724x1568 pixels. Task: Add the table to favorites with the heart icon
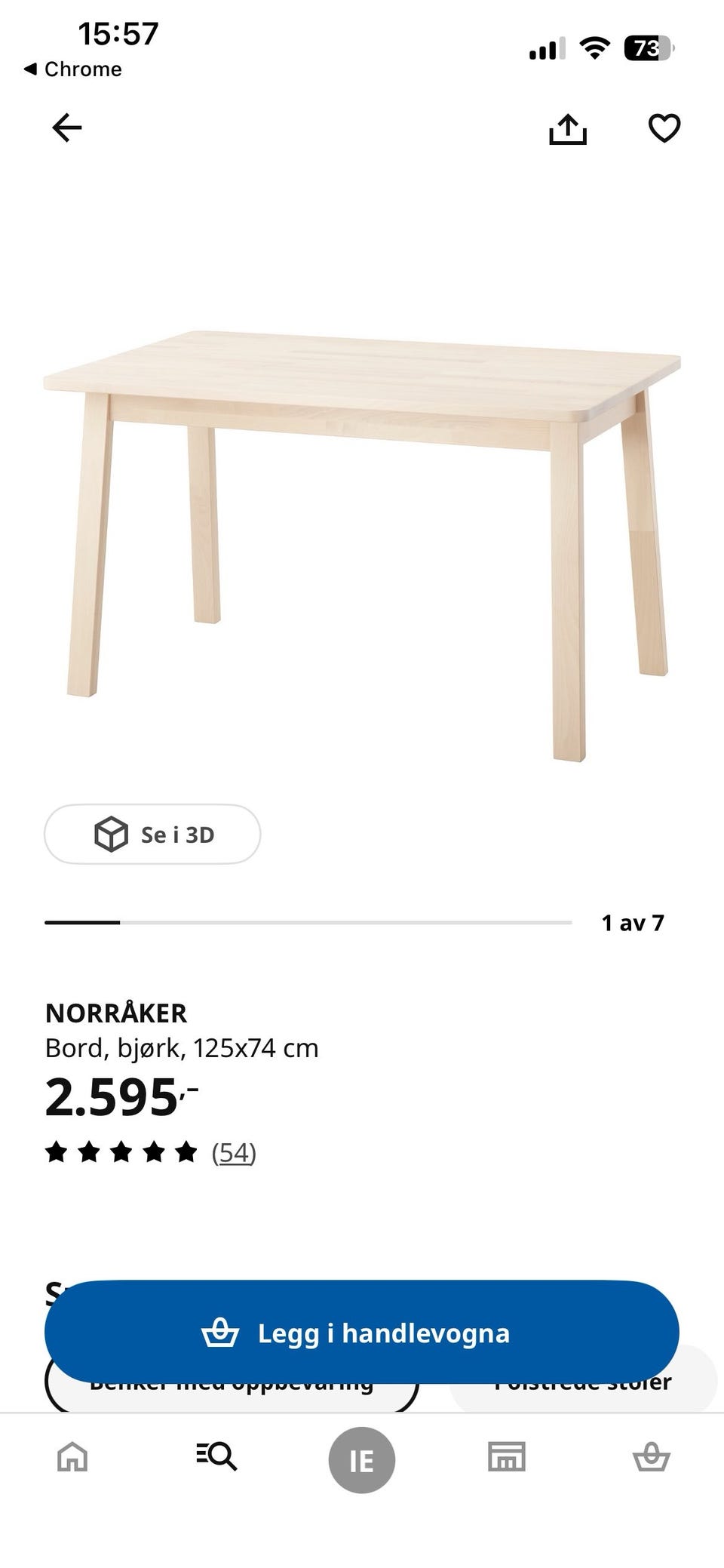pyautogui.click(x=664, y=128)
